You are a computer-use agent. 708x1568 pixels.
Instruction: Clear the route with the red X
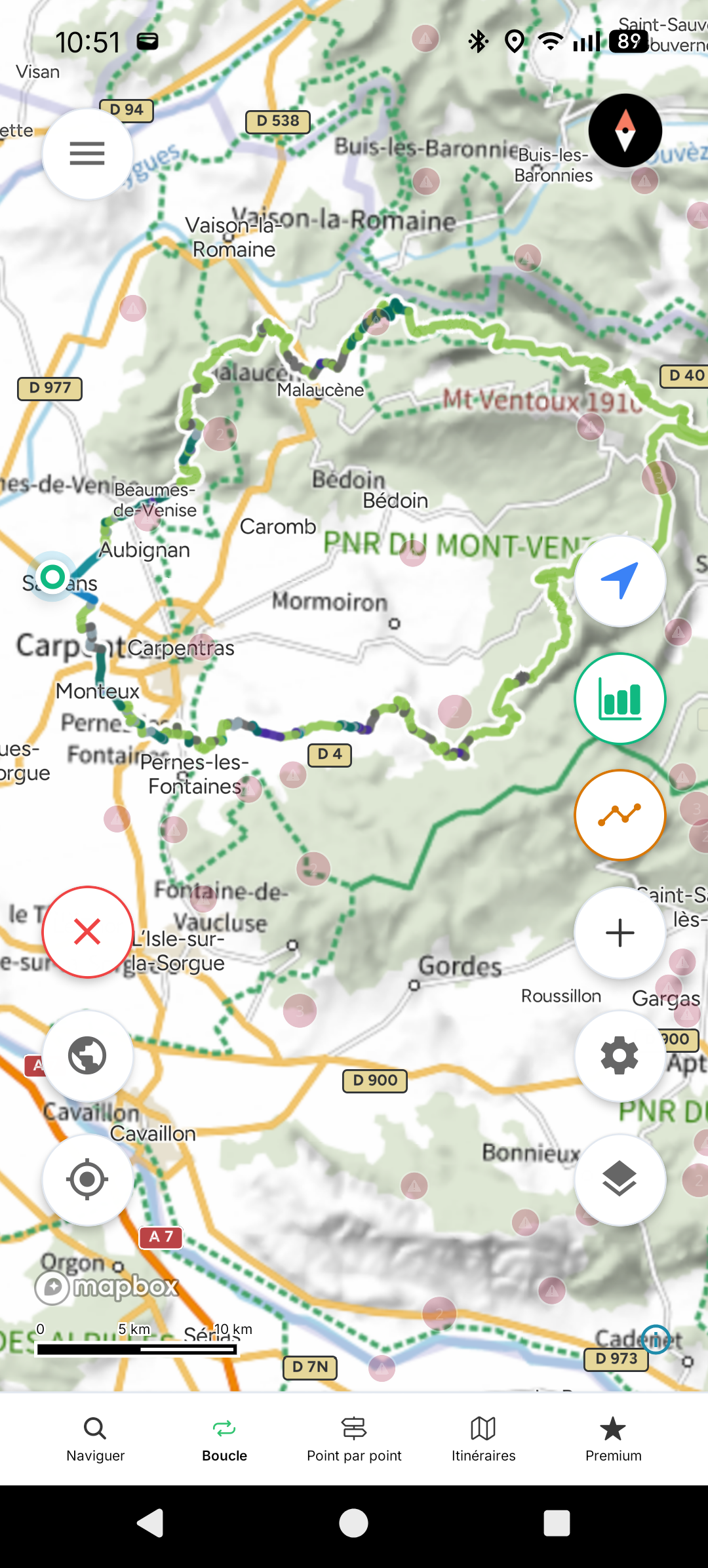[87, 931]
